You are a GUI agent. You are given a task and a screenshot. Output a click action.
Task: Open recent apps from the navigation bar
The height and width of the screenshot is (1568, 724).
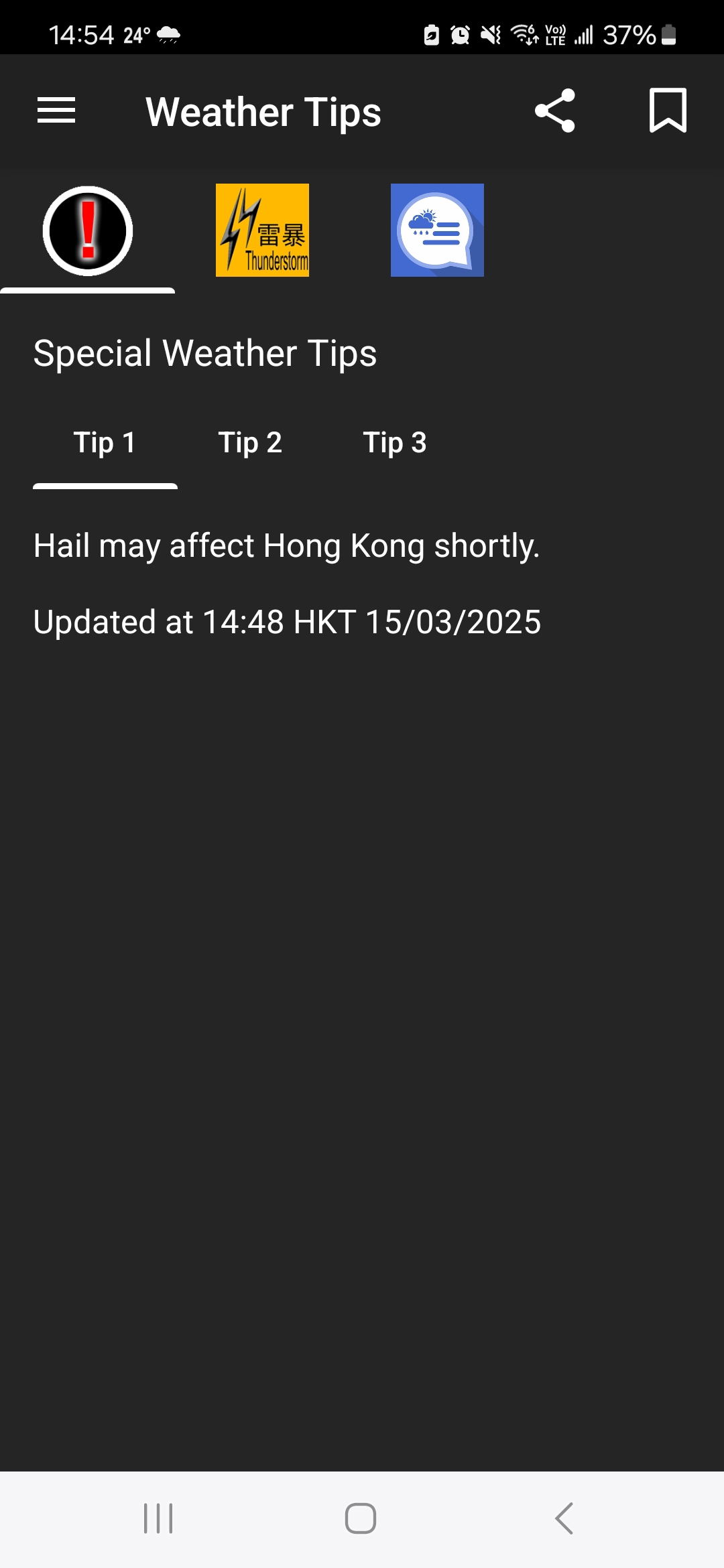point(158,1518)
